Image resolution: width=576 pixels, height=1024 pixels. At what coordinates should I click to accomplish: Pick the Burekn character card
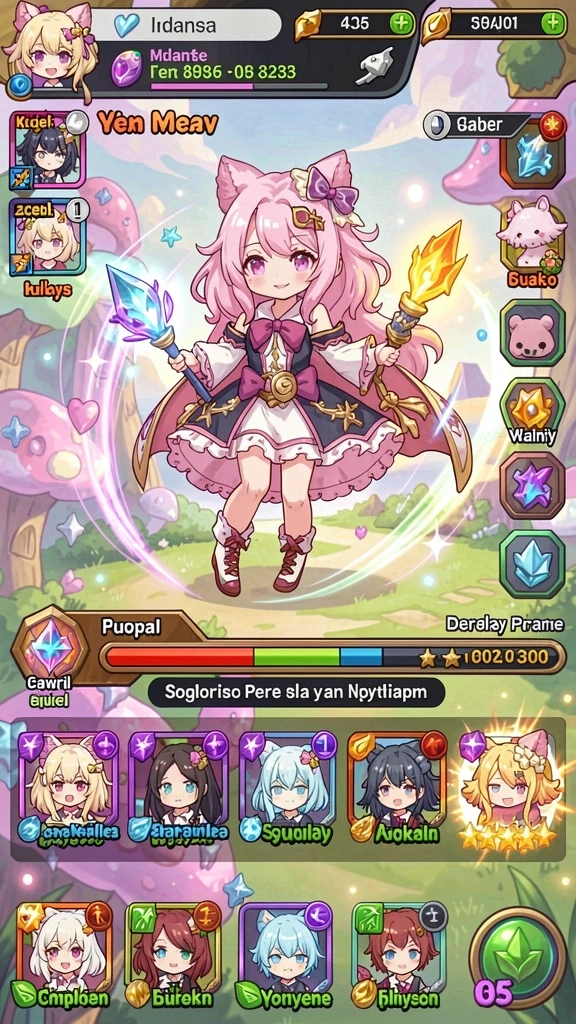[174, 954]
